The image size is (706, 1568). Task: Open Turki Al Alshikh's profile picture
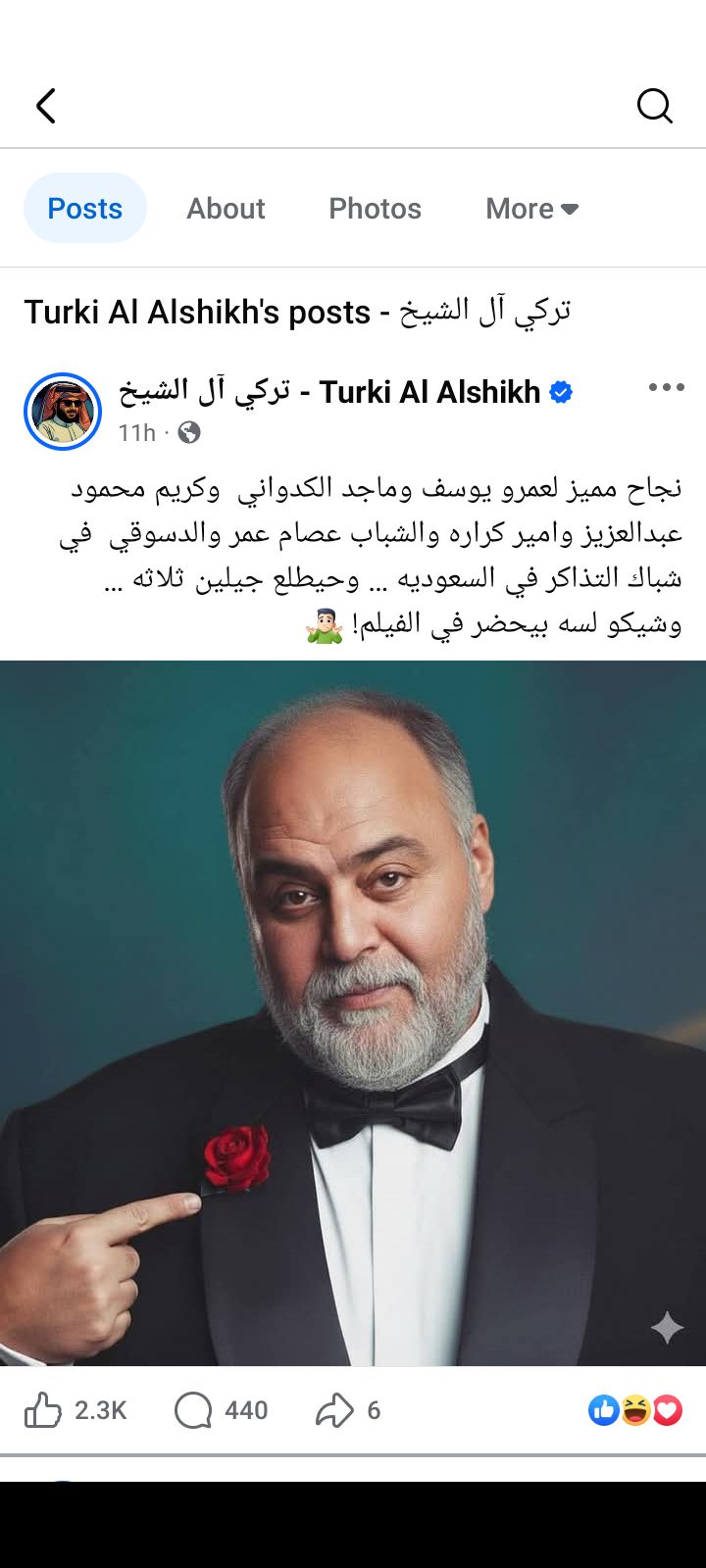click(63, 412)
